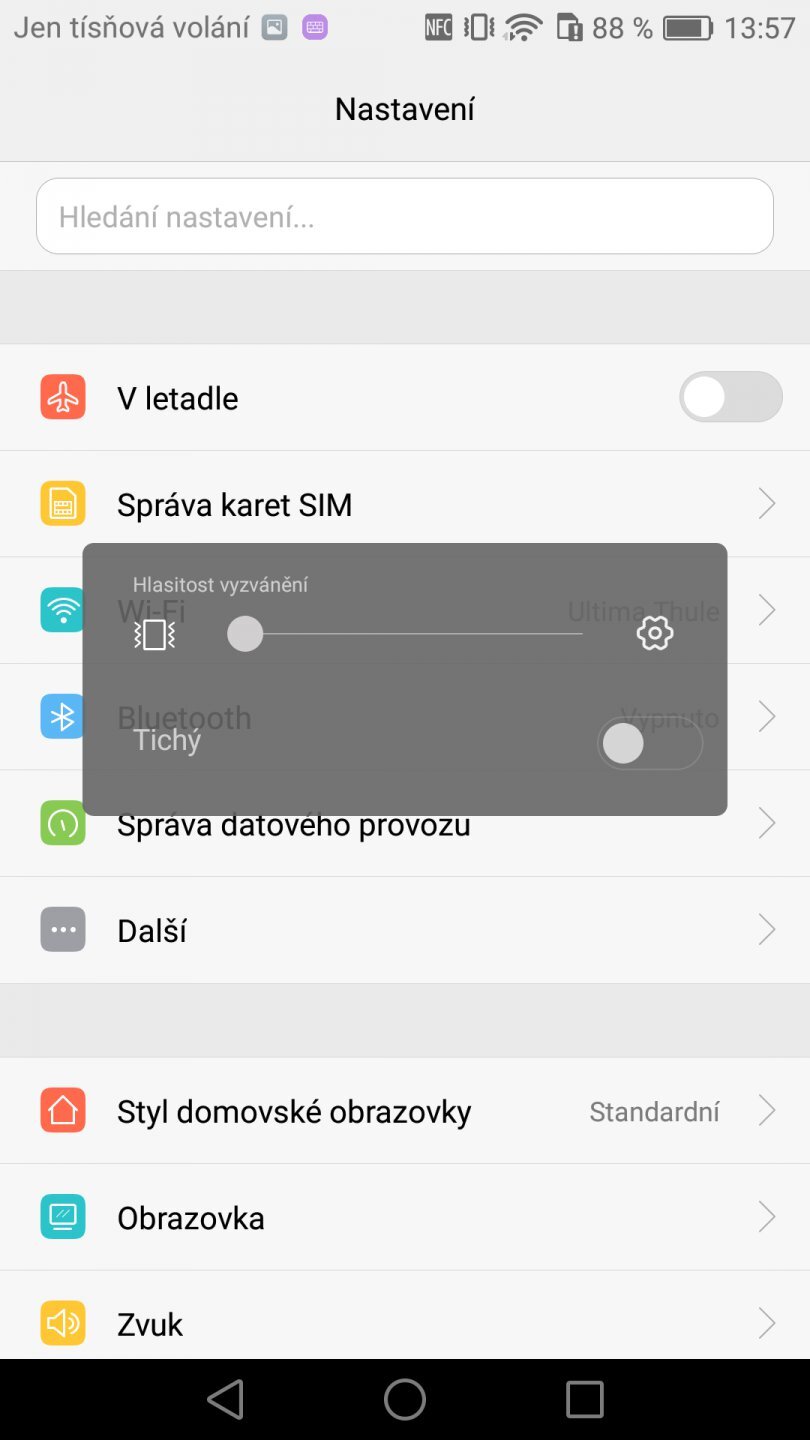Open the Styl domovské obrazovky chevron
Viewport: 810px width, 1440px height.
[x=766, y=1110]
